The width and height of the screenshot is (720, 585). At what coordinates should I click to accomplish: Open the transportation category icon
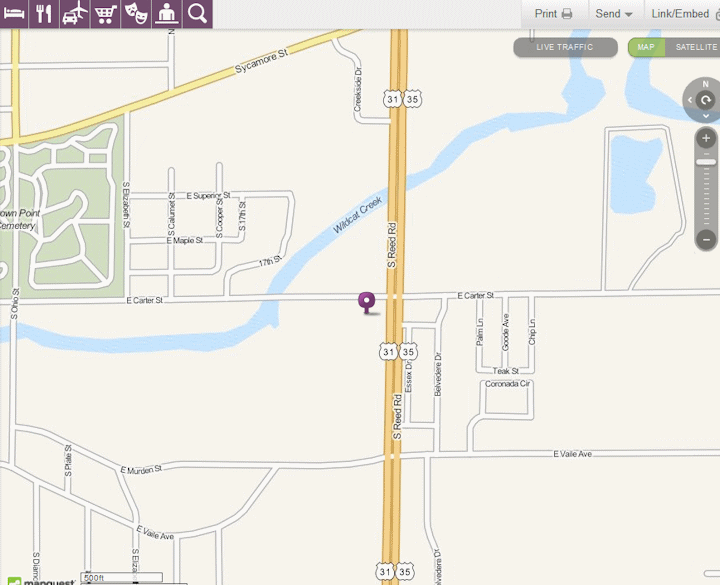click(x=75, y=14)
